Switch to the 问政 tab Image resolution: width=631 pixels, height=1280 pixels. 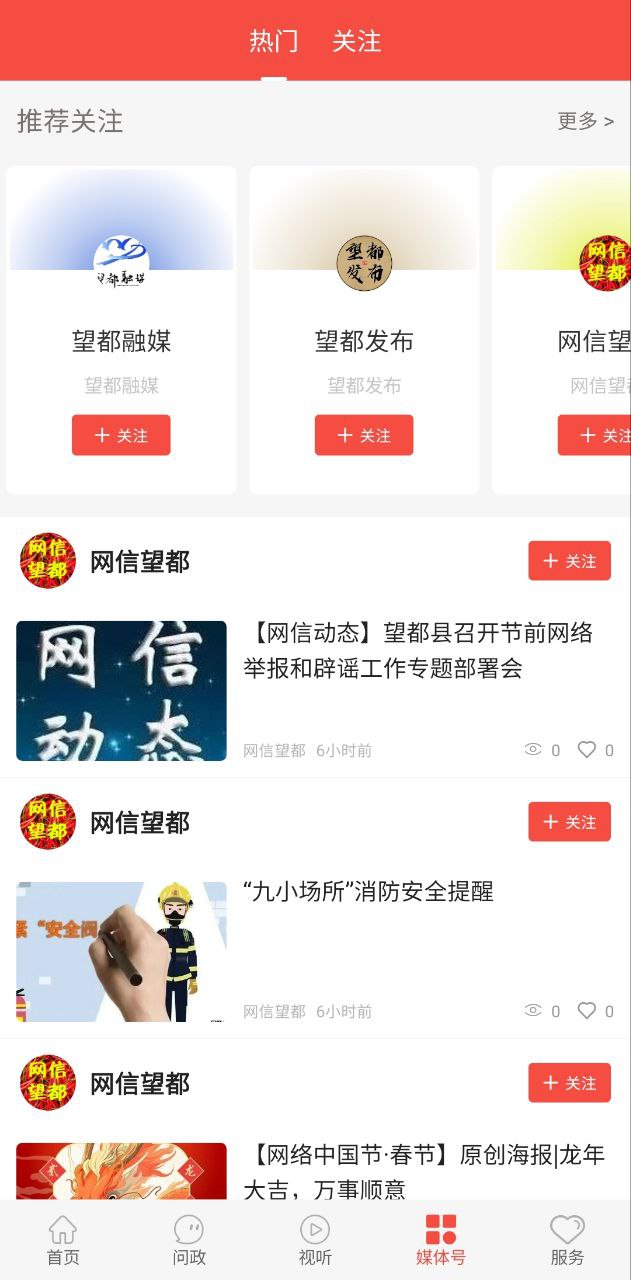189,1240
